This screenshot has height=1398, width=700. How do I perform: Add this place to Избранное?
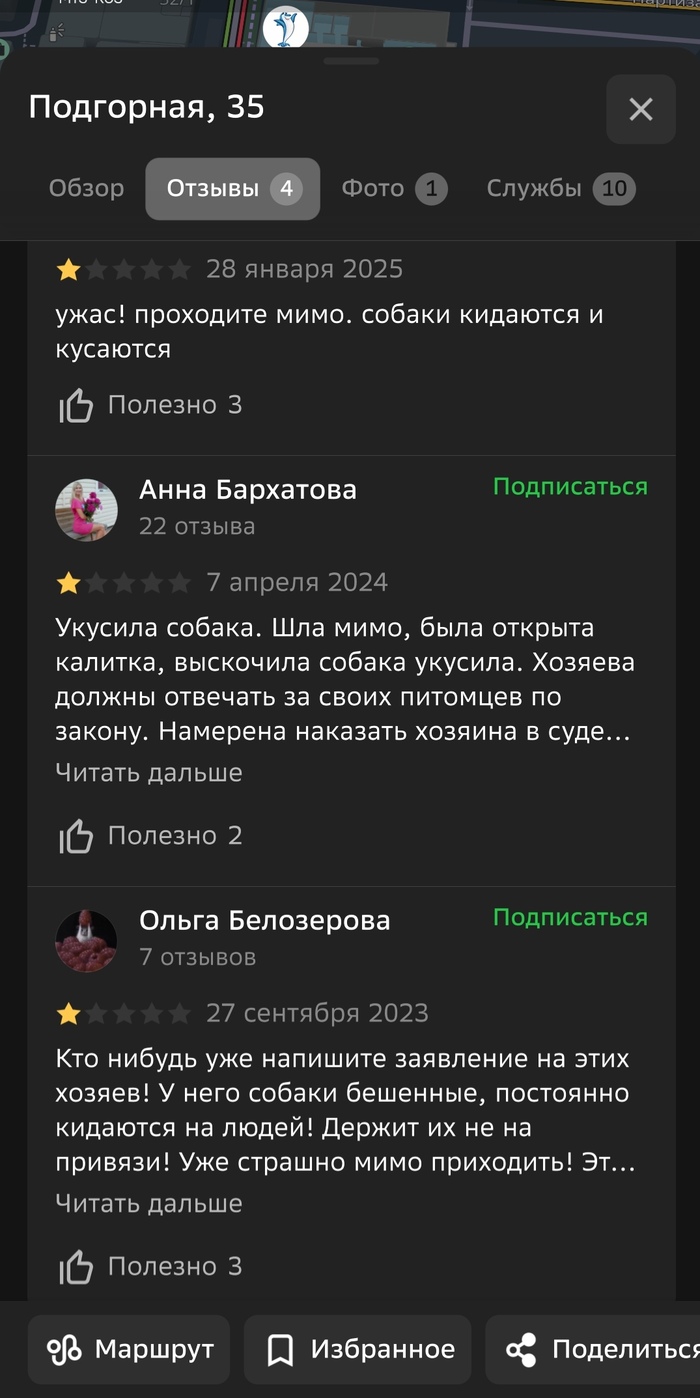coord(358,1350)
